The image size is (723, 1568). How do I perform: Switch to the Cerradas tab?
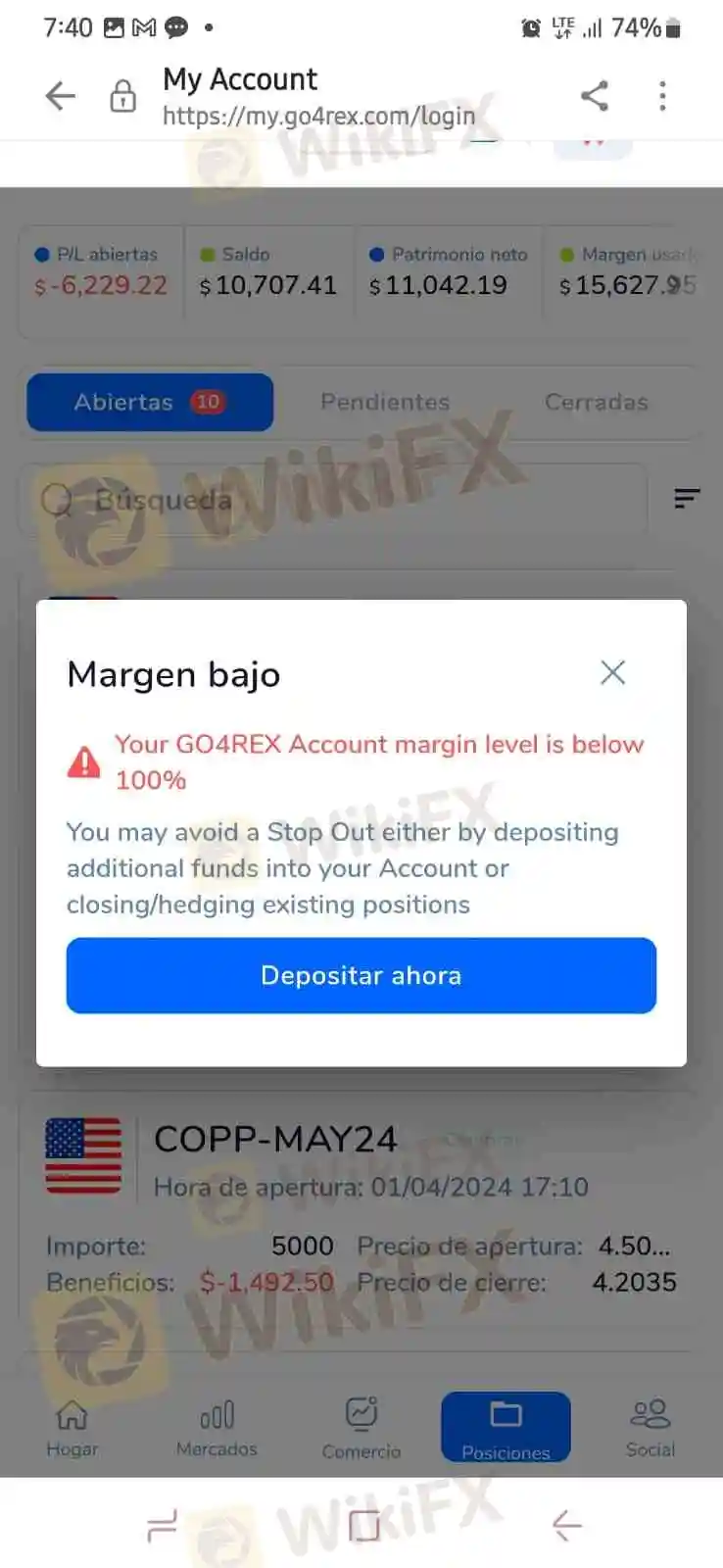[596, 402]
